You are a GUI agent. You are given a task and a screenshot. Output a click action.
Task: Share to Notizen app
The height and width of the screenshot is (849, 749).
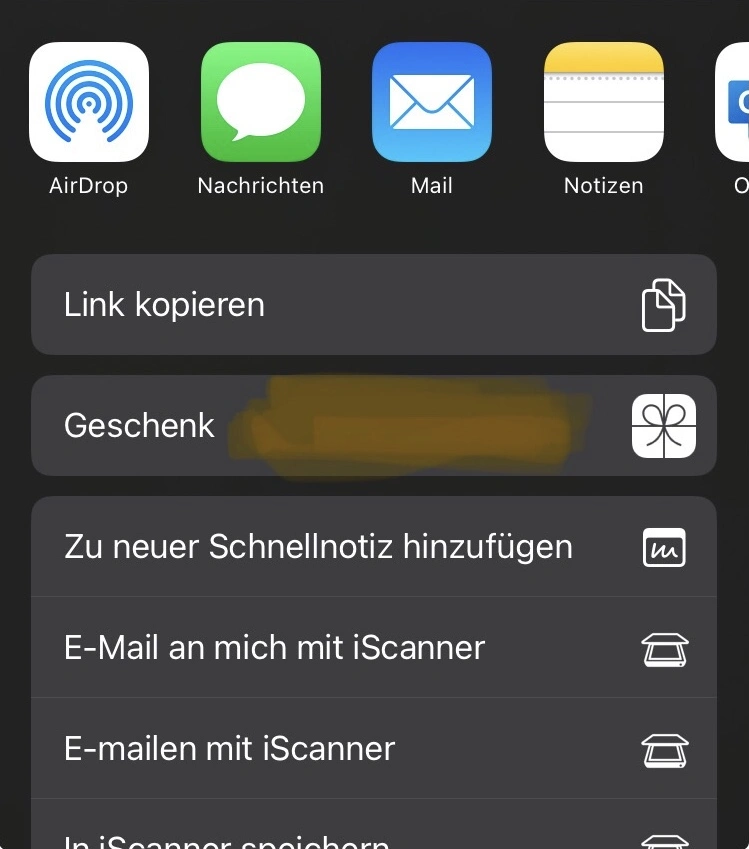click(x=603, y=102)
